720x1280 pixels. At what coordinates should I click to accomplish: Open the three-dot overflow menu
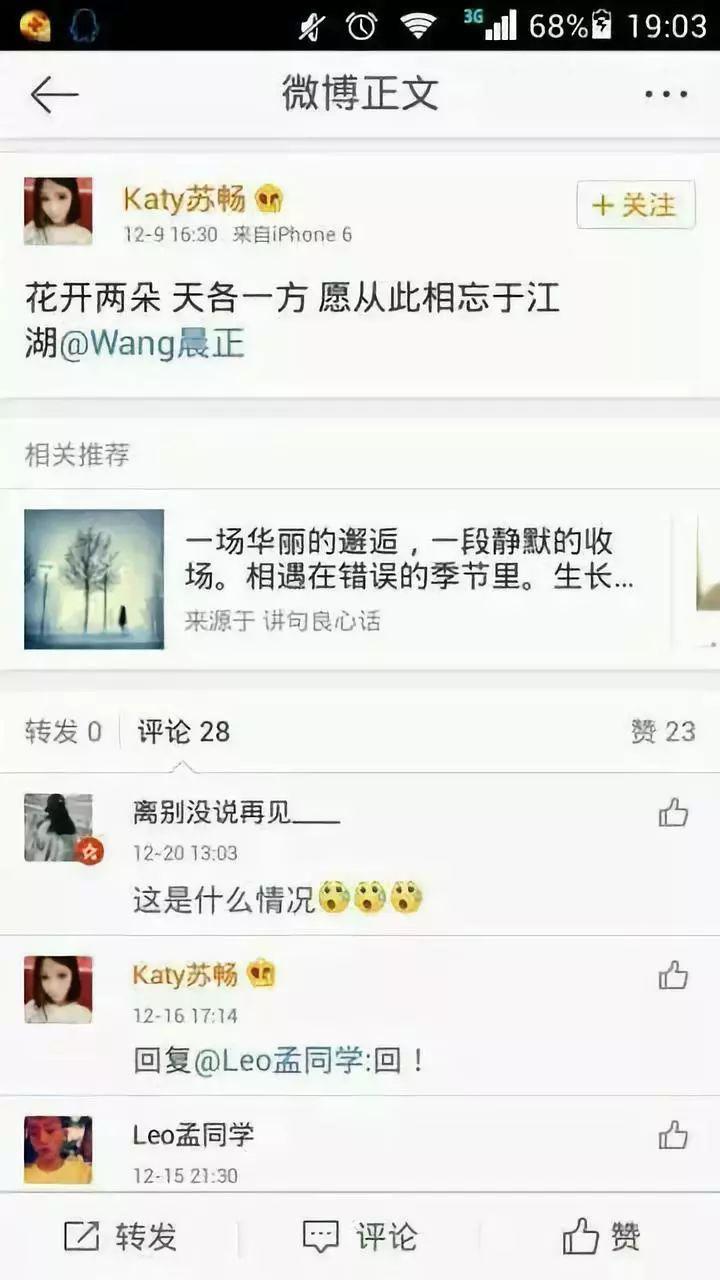click(x=665, y=95)
